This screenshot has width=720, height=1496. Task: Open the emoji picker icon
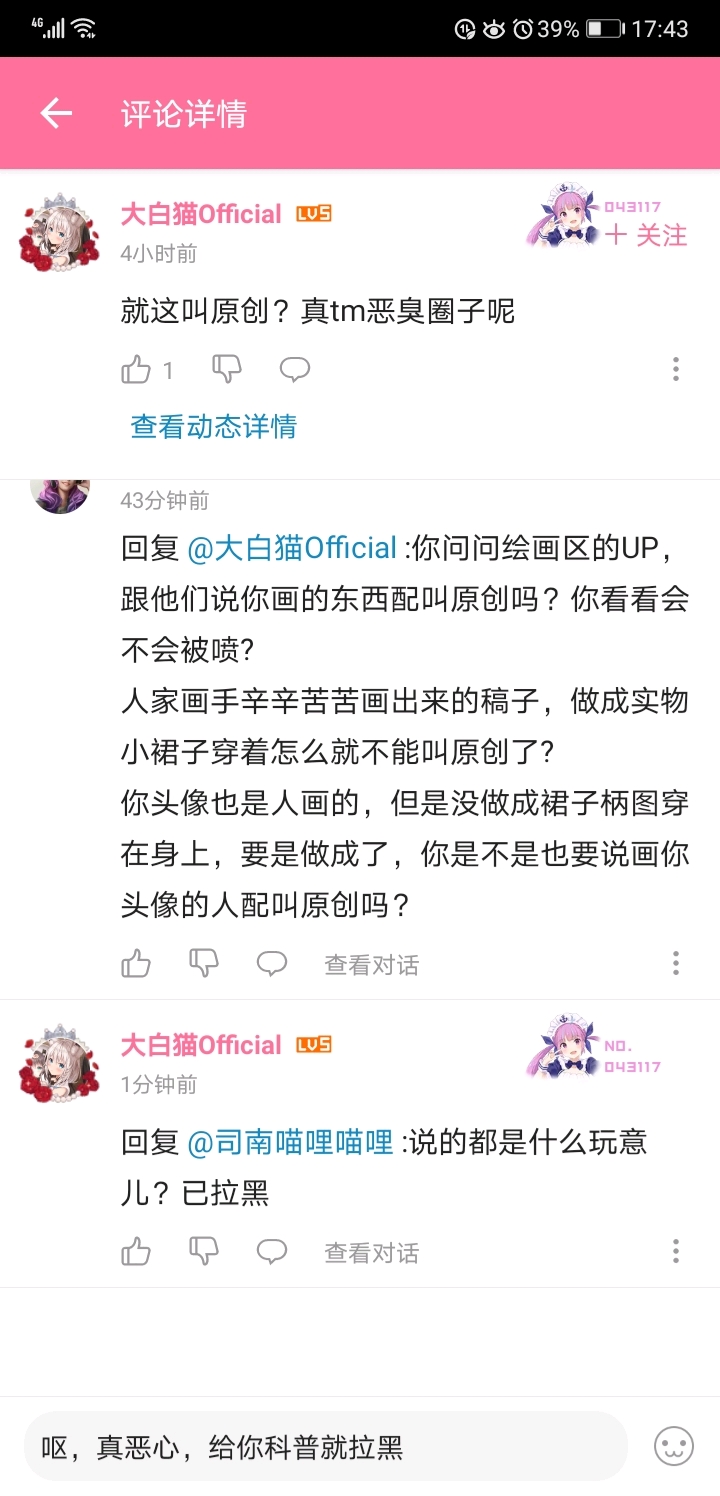pos(674,1446)
